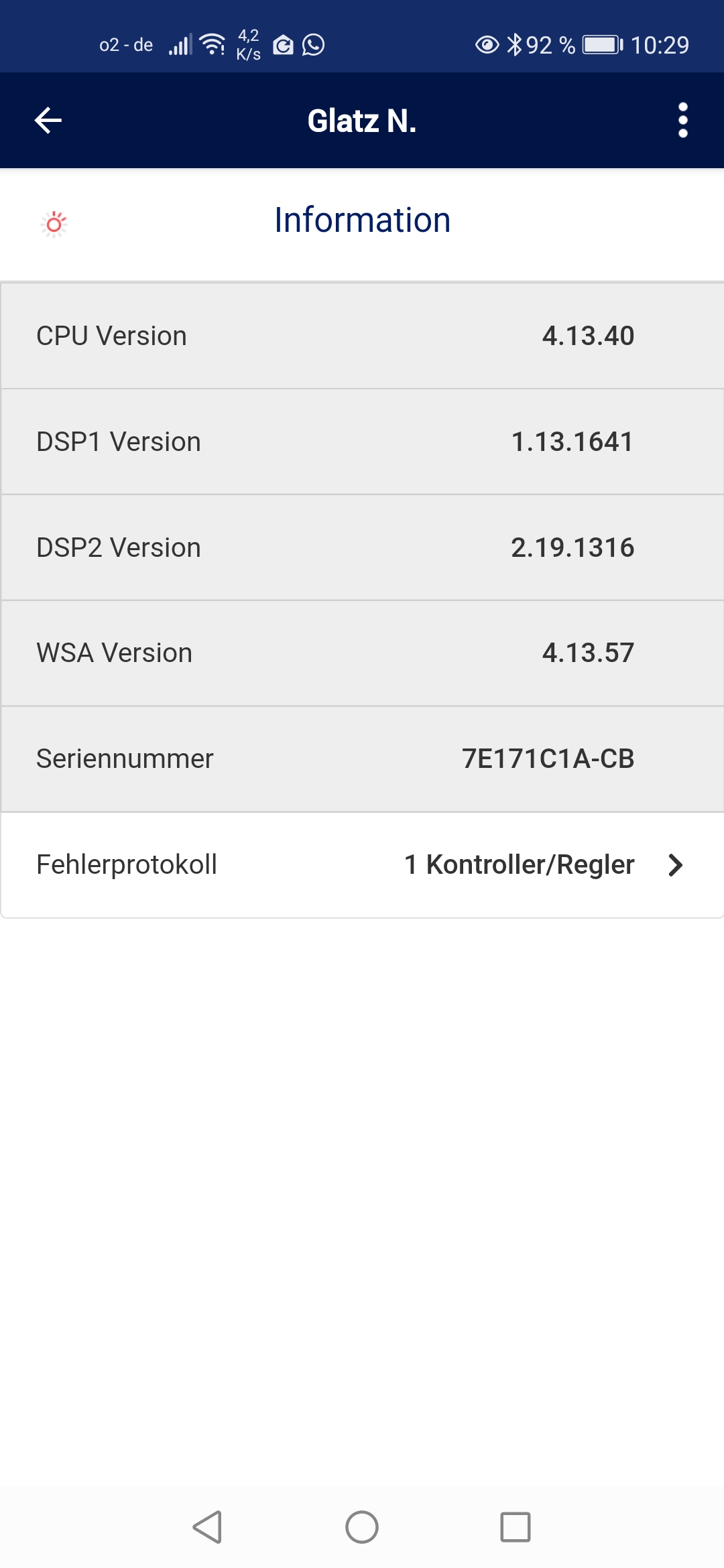Screen dimensions: 724x1568
Task: Tap the red sun status icon
Action: (x=54, y=224)
